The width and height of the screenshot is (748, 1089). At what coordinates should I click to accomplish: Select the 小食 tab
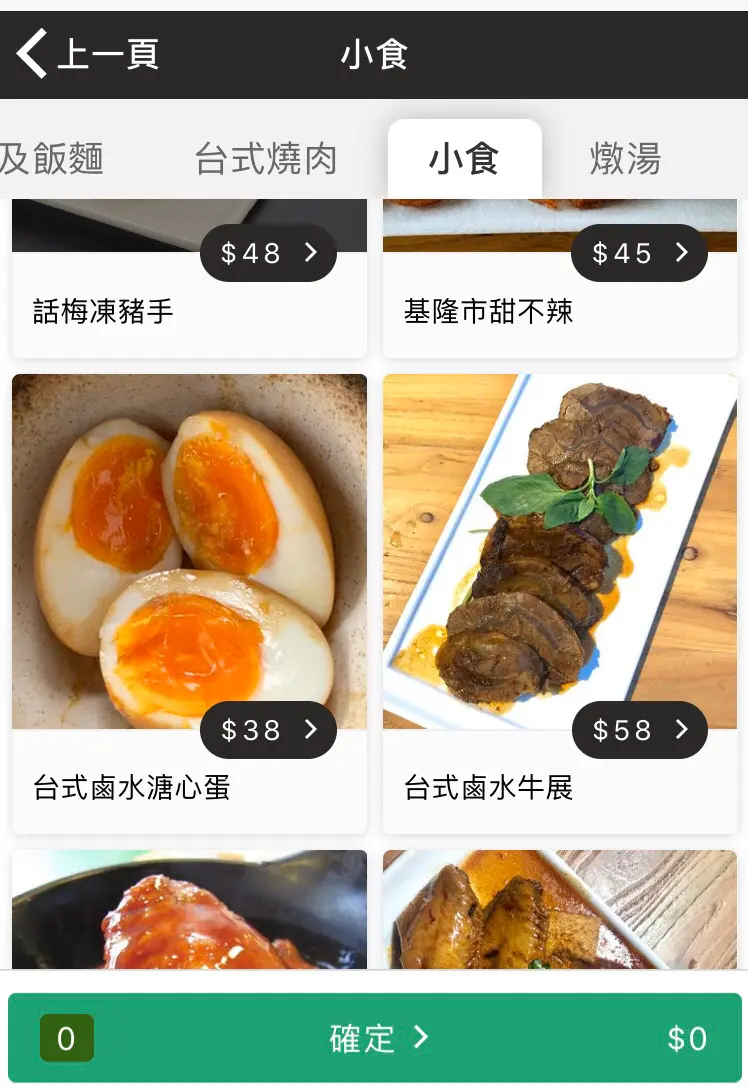(464, 159)
